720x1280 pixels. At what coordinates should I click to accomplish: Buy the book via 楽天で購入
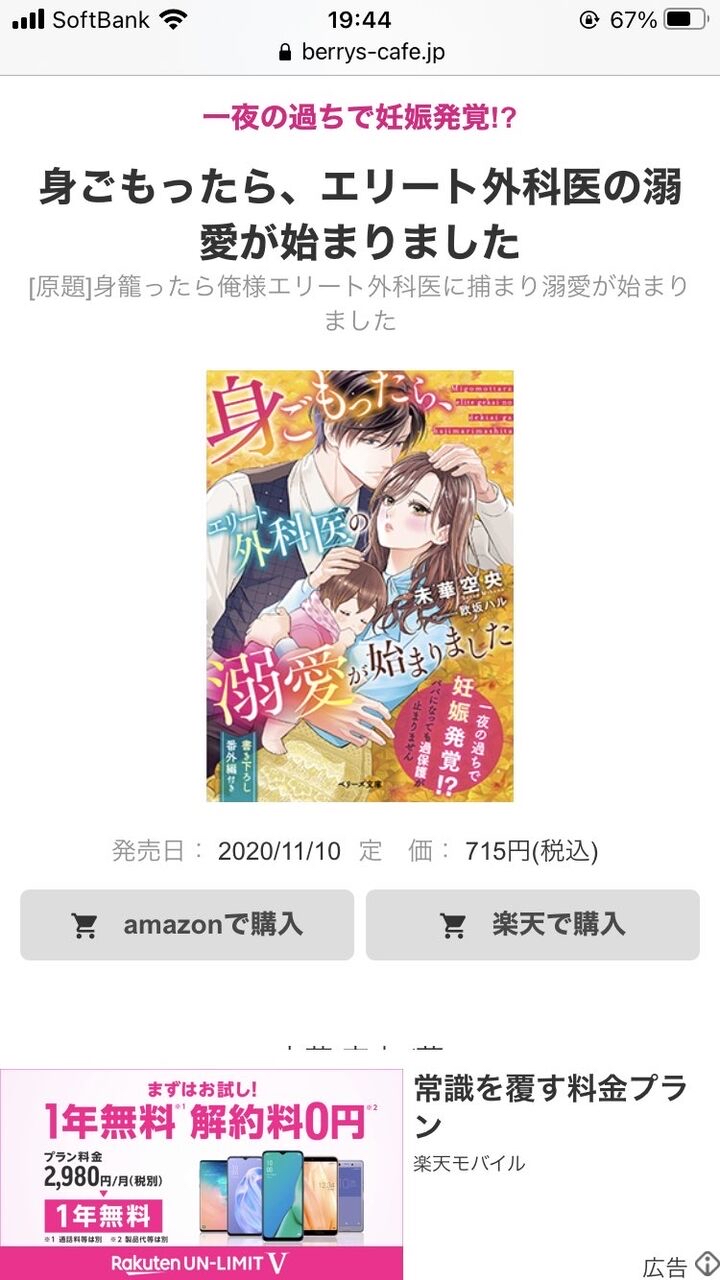[533, 925]
